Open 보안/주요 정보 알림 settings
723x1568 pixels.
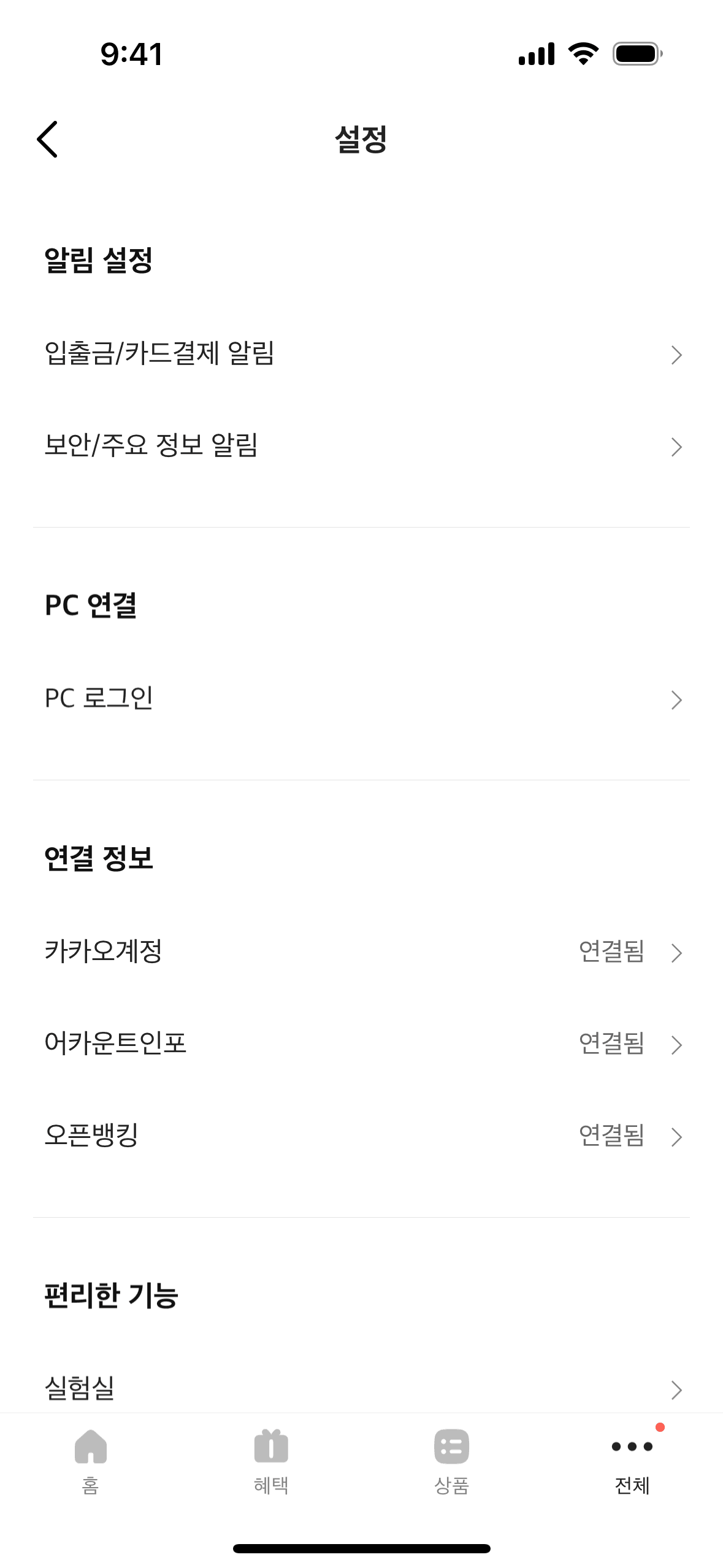[361, 446]
